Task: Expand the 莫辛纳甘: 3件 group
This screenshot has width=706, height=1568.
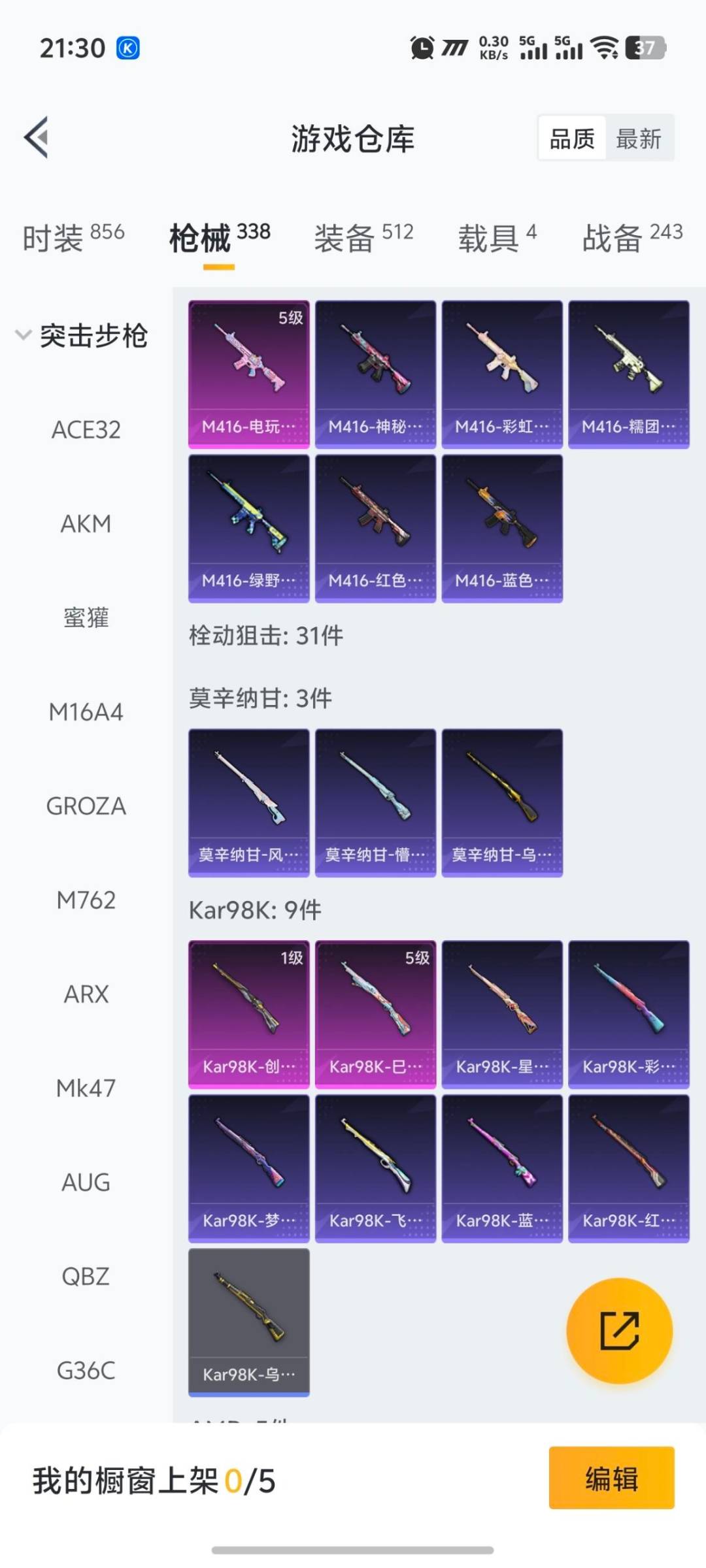Action: point(260,698)
